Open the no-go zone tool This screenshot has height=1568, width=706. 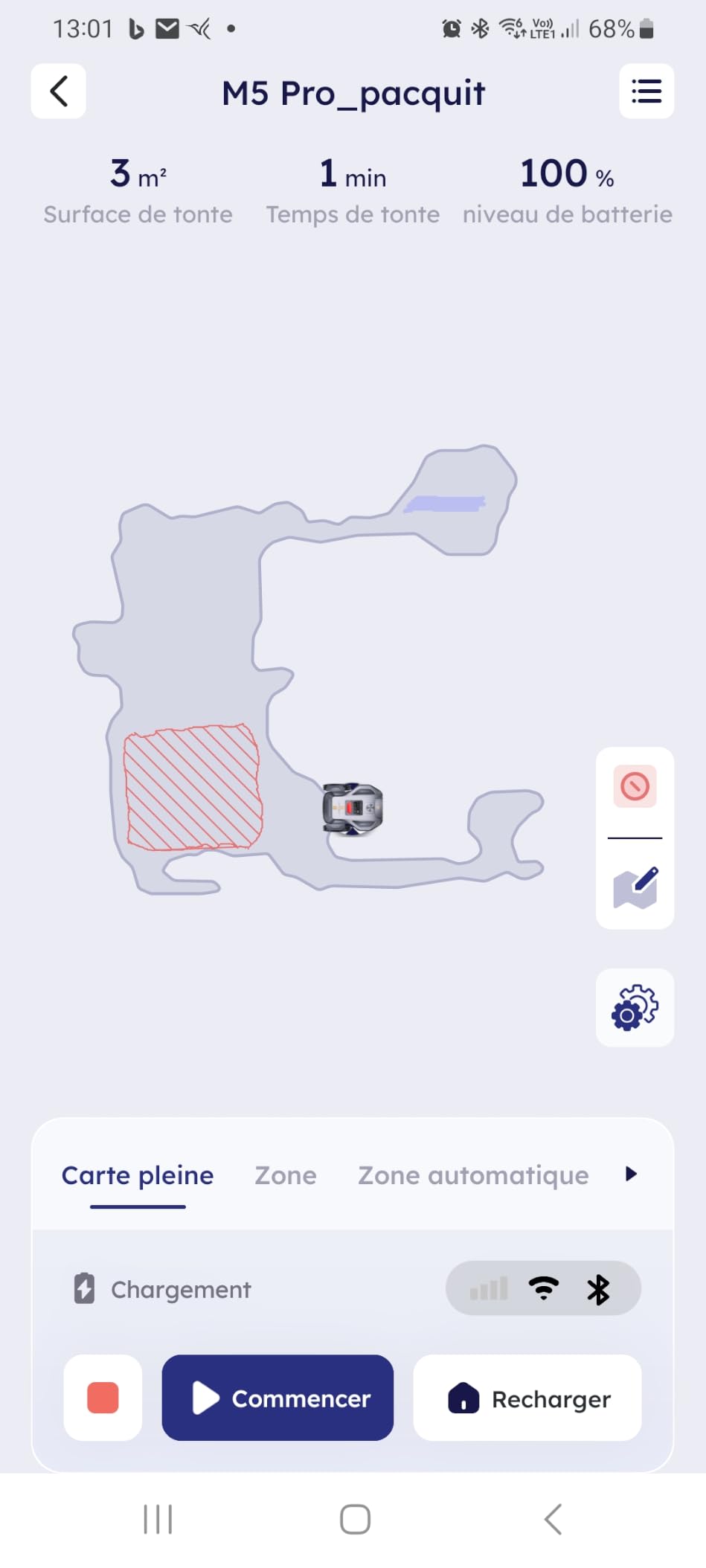click(x=635, y=786)
